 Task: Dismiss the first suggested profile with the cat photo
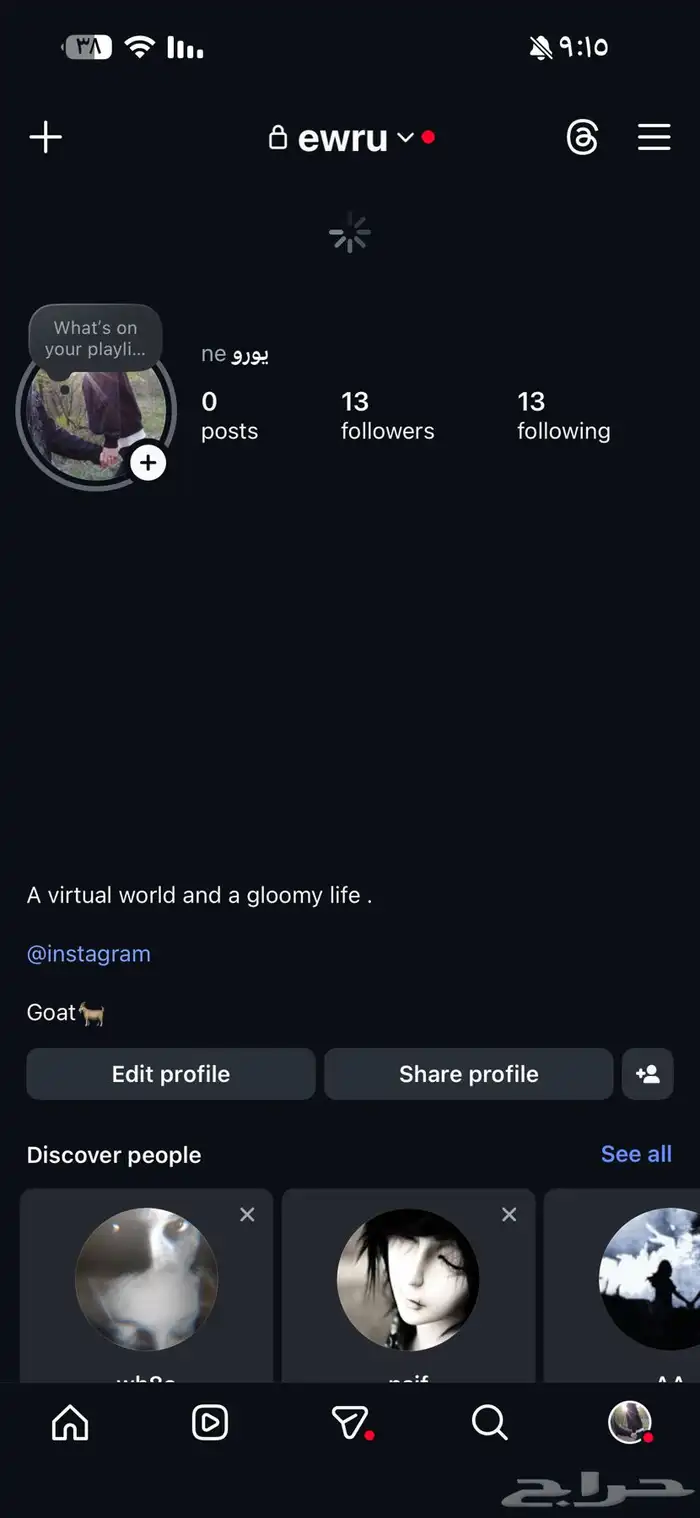point(247,1214)
